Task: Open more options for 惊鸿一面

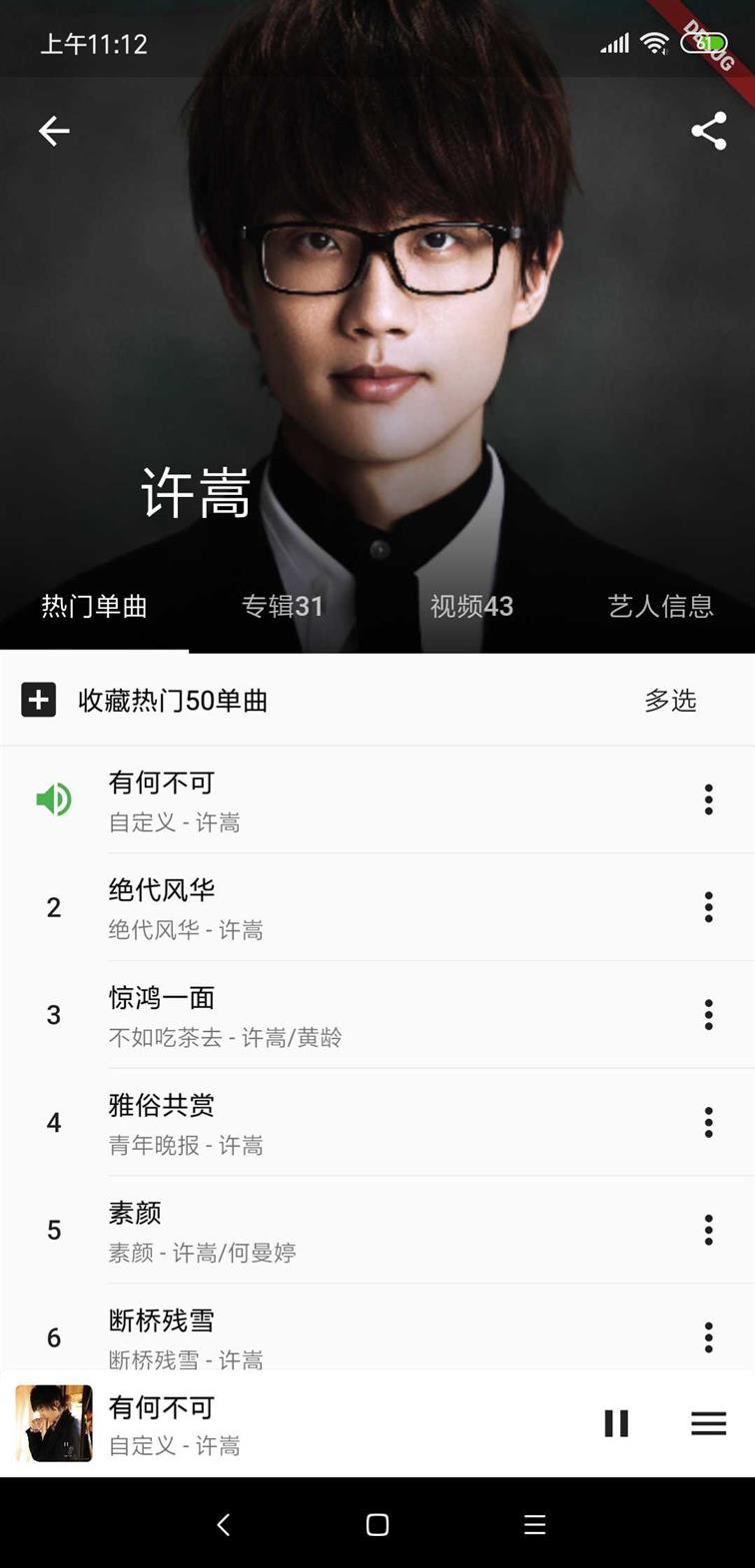Action: click(708, 1015)
